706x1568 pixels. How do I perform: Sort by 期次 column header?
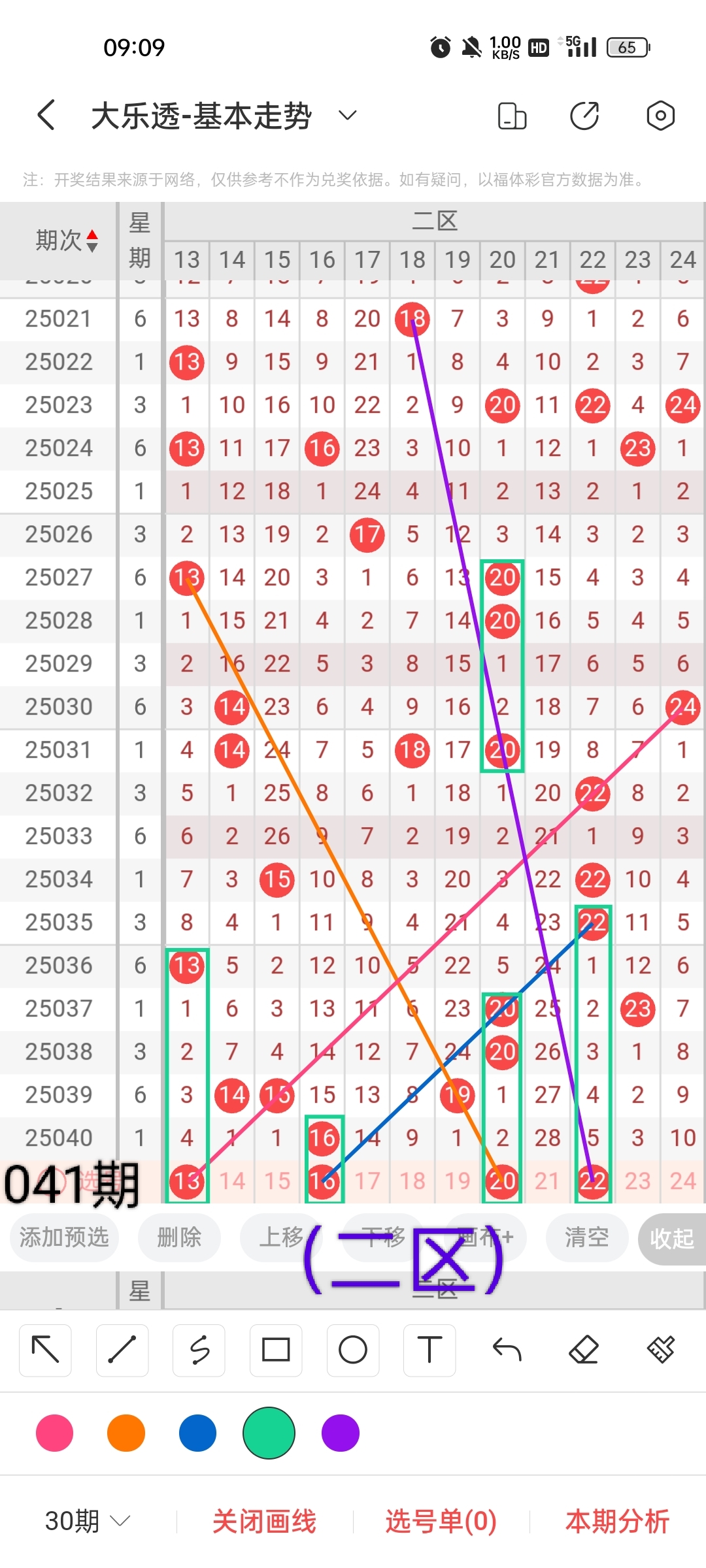click(x=65, y=240)
